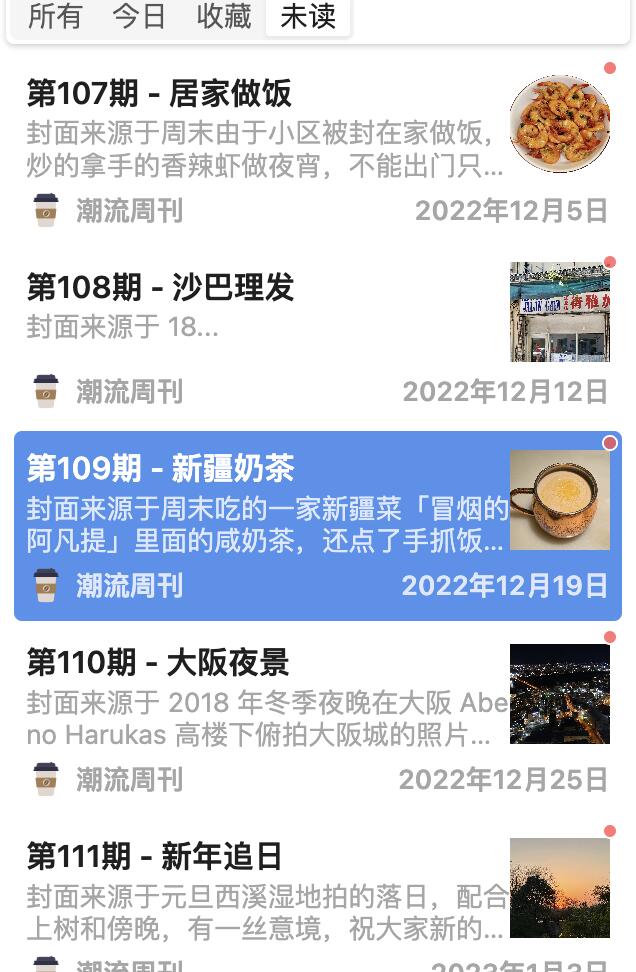This screenshot has width=636, height=972.
Task: View 第111期 - 新年追日
Action: pos(155,857)
